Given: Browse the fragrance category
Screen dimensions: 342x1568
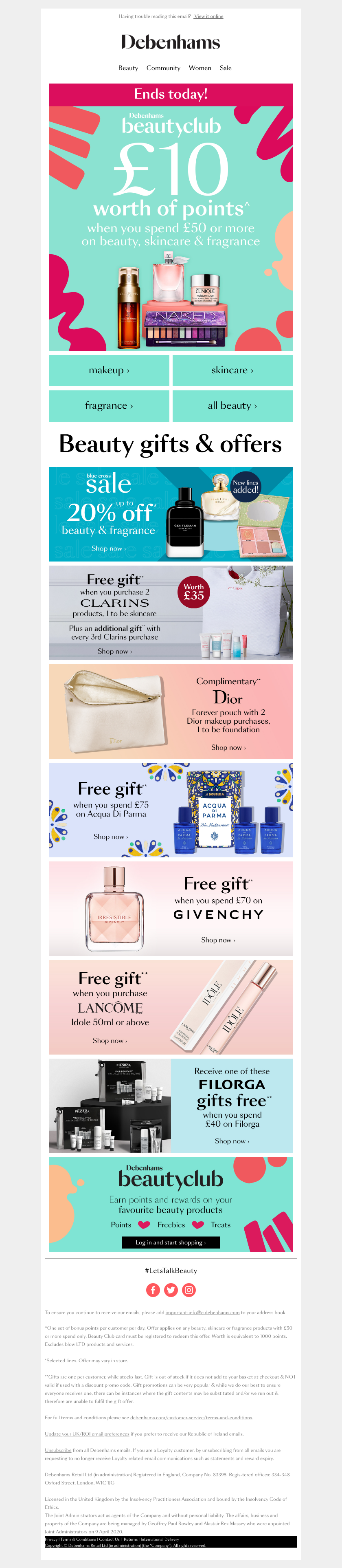Looking at the screenshot, I should point(109,405).
